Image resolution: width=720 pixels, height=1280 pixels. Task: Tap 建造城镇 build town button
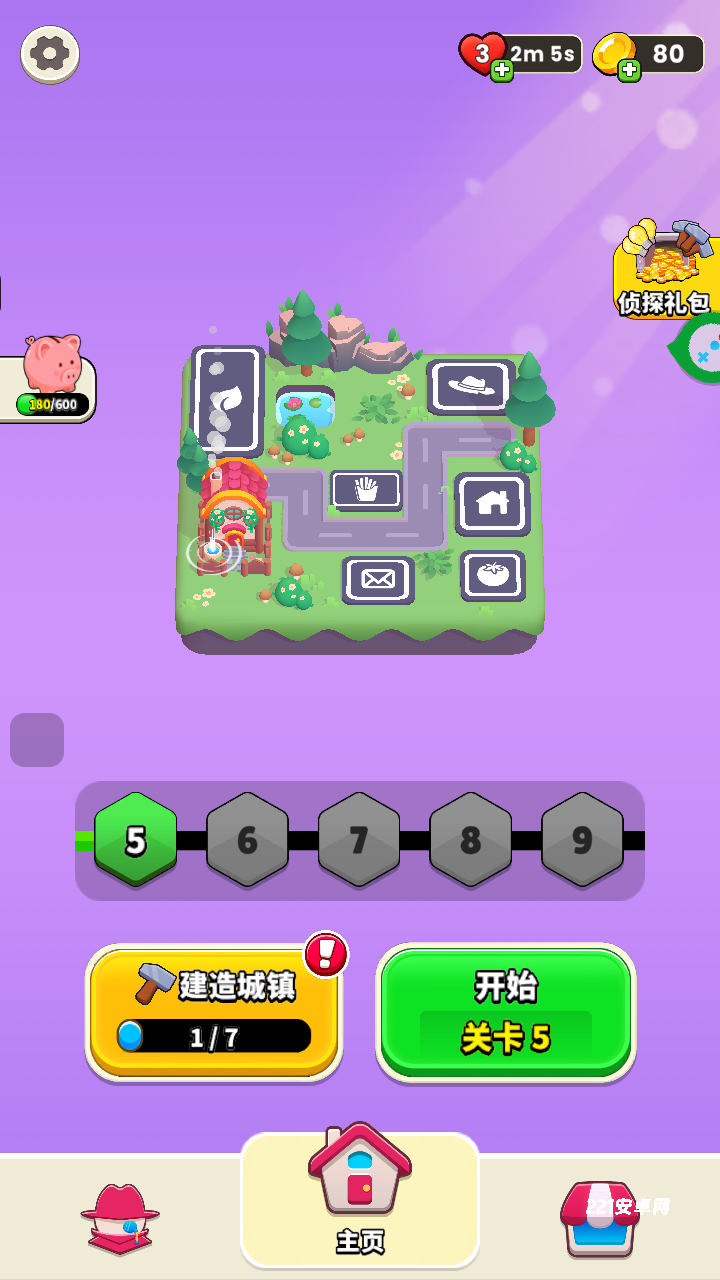(214, 1011)
